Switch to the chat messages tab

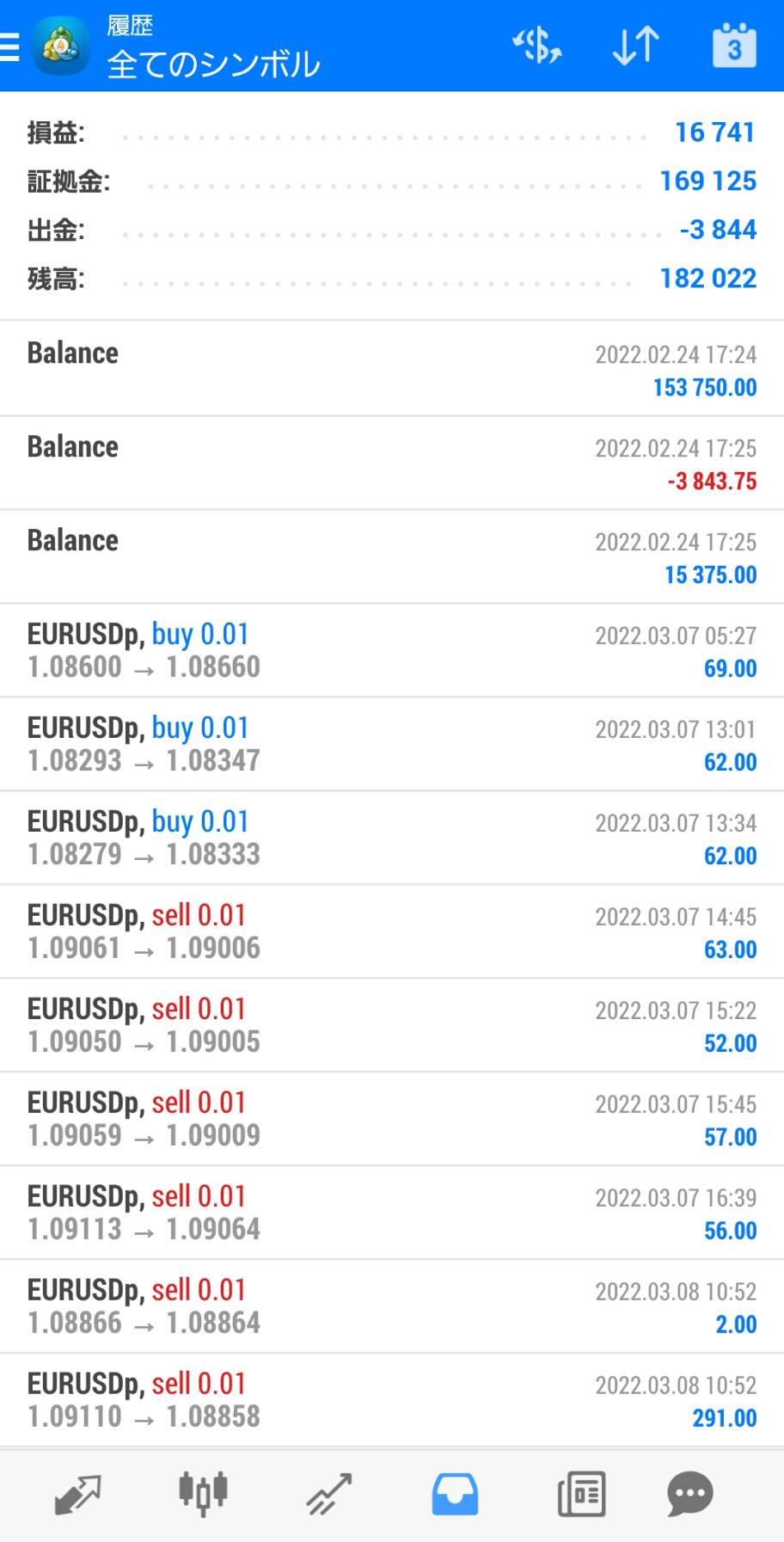coord(690,1495)
